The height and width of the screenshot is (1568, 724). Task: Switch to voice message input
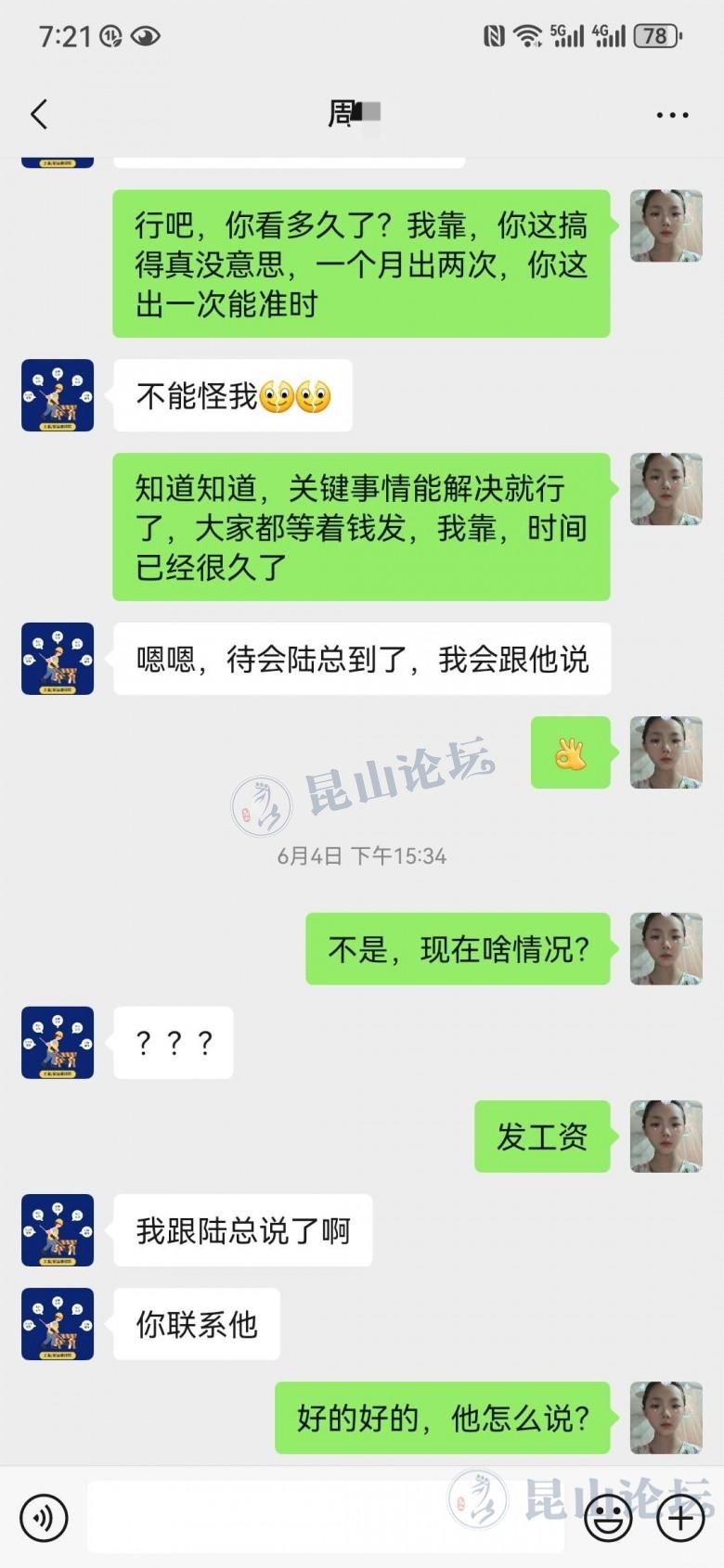click(x=44, y=1518)
